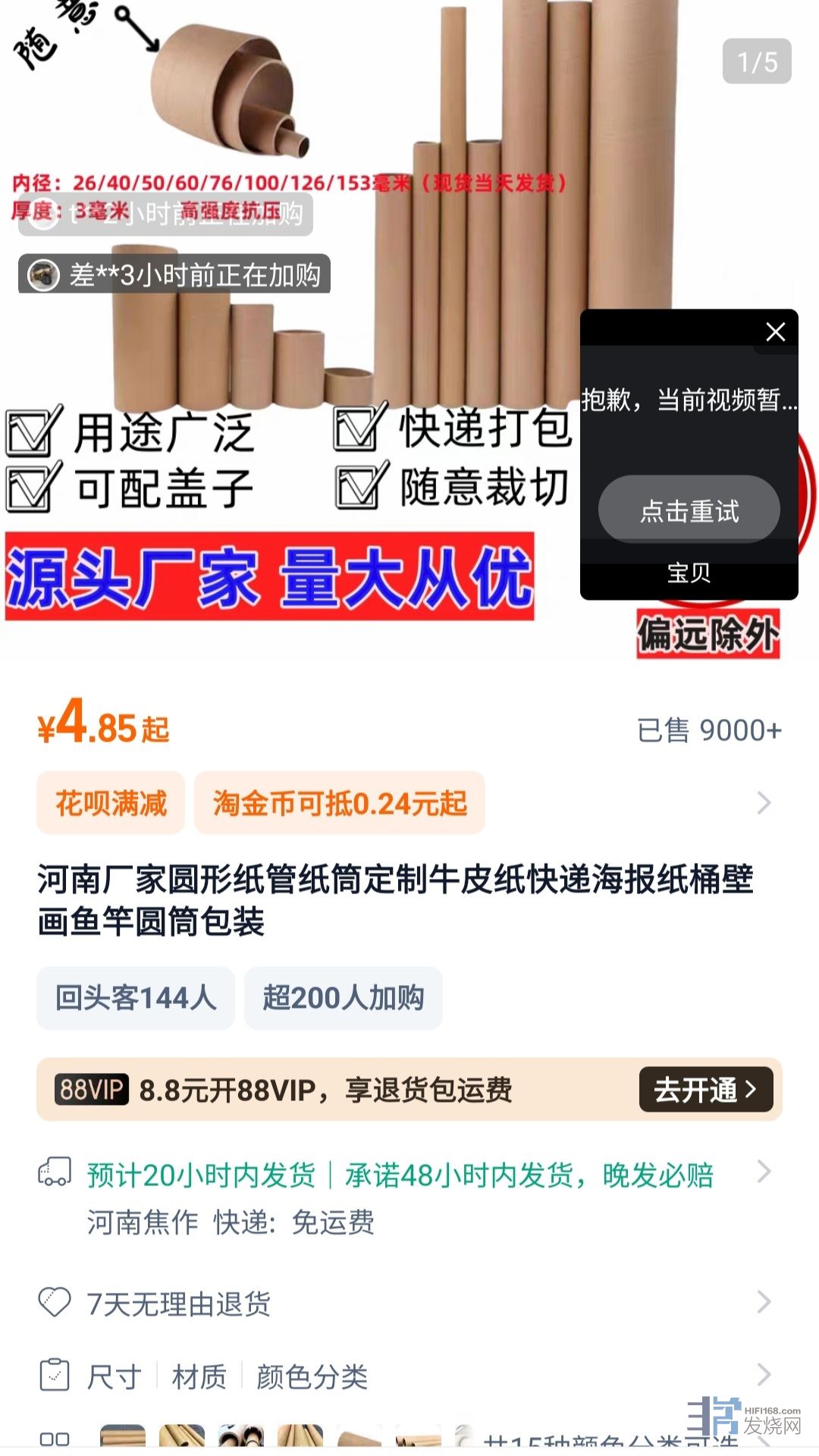Tap 点击重试 to reload the video
The height and width of the screenshot is (1456, 819).
pyautogui.click(x=689, y=510)
